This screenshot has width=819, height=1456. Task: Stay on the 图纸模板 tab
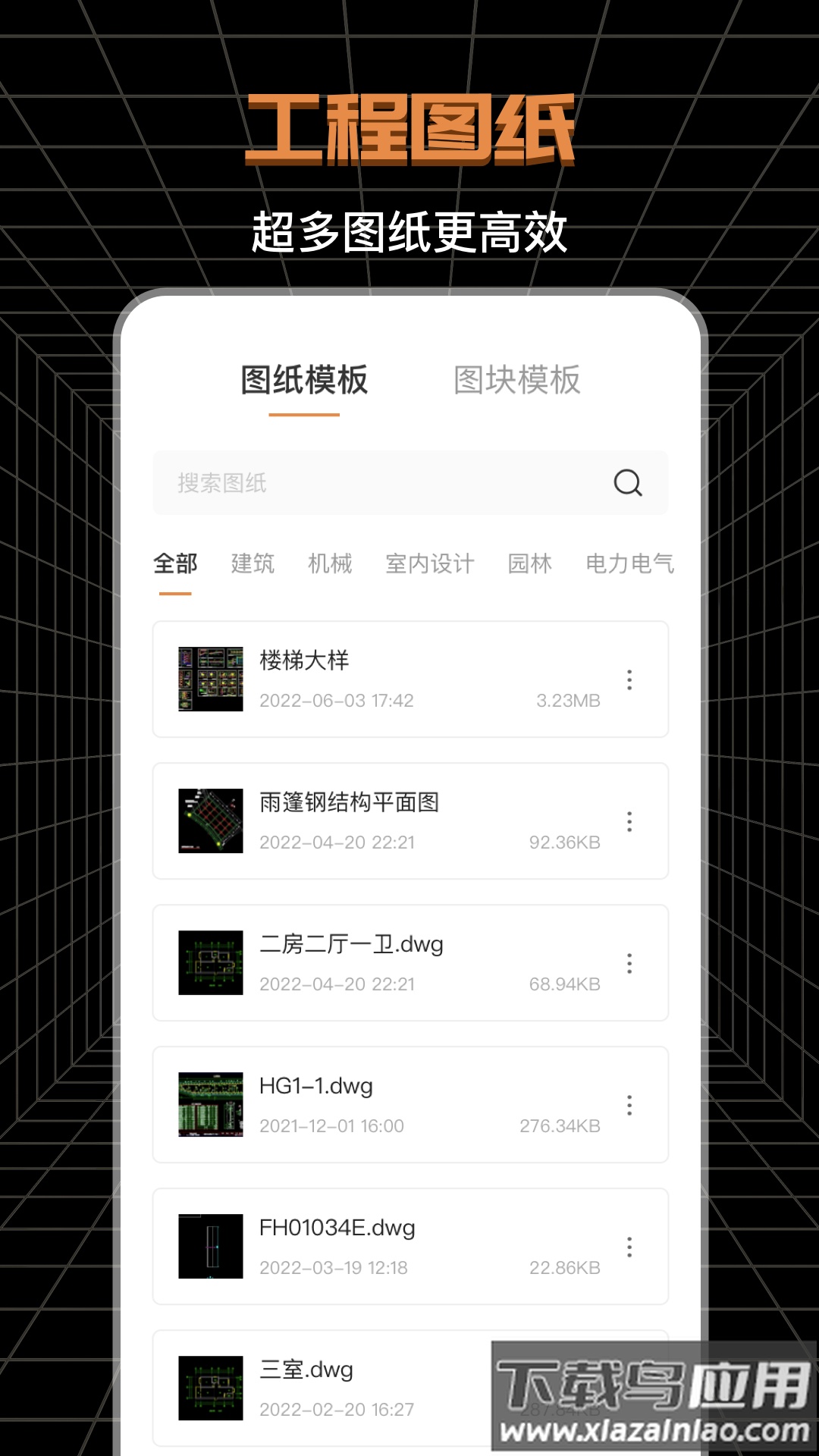tap(304, 381)
